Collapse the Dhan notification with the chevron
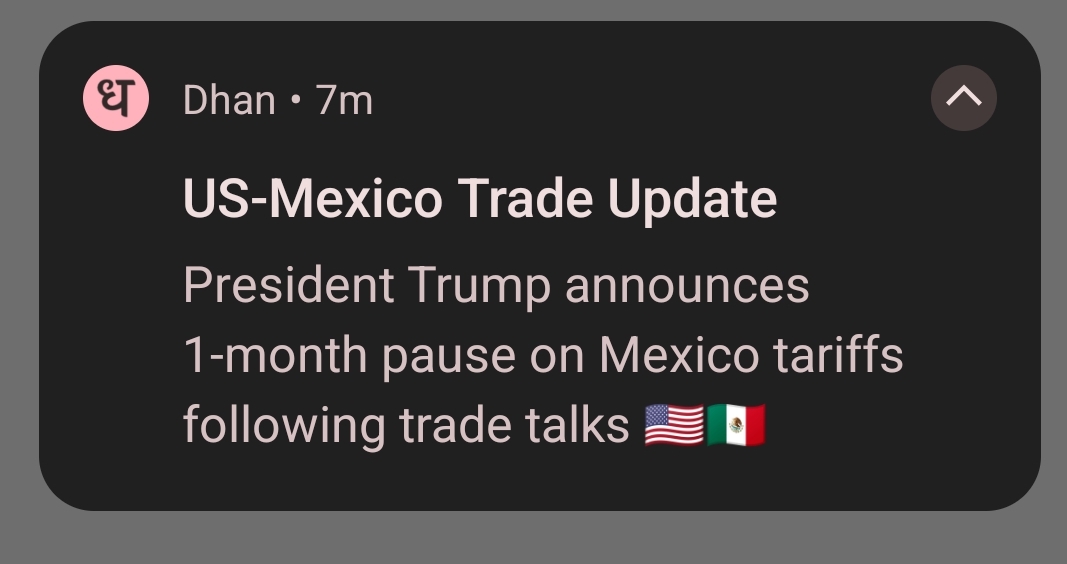Image resolution: width=1067 pixels, height=564 pixels. click(x=963, y=98)
